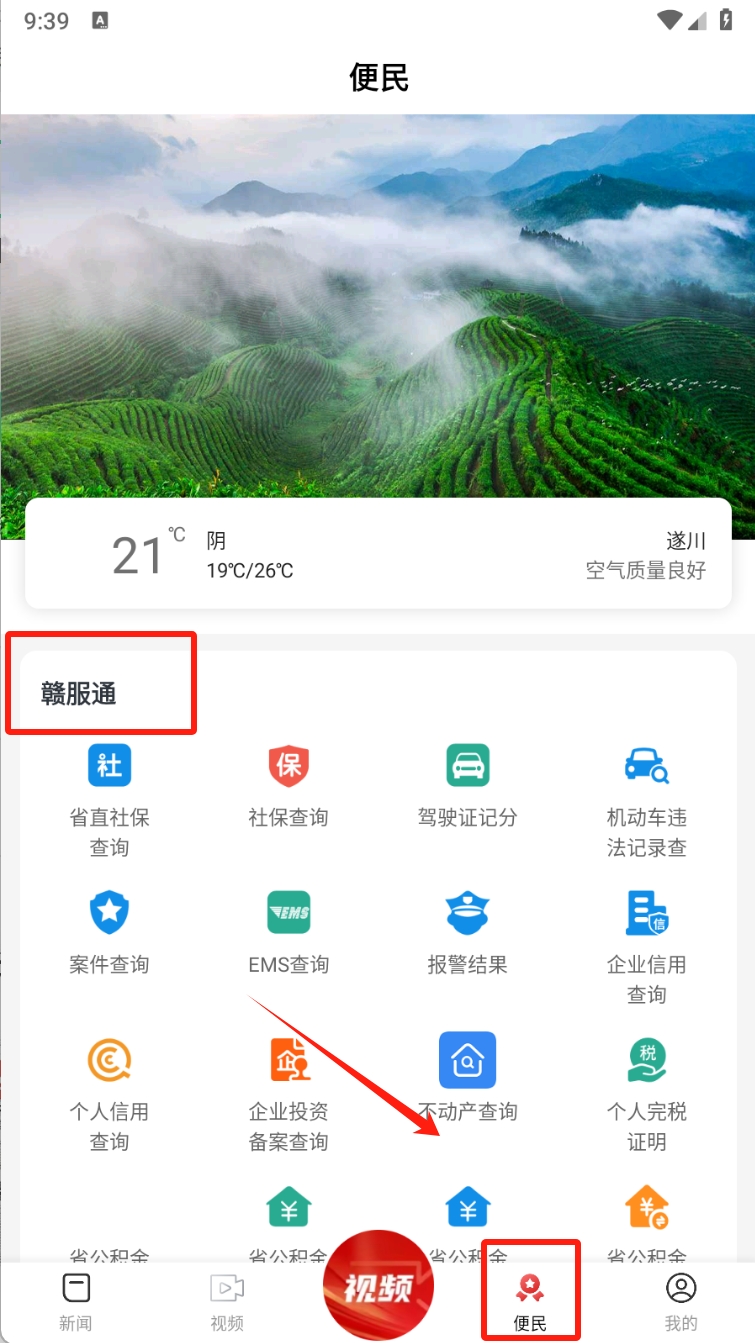Select the 便民 tab
755x1343 pixels.
530,1301
